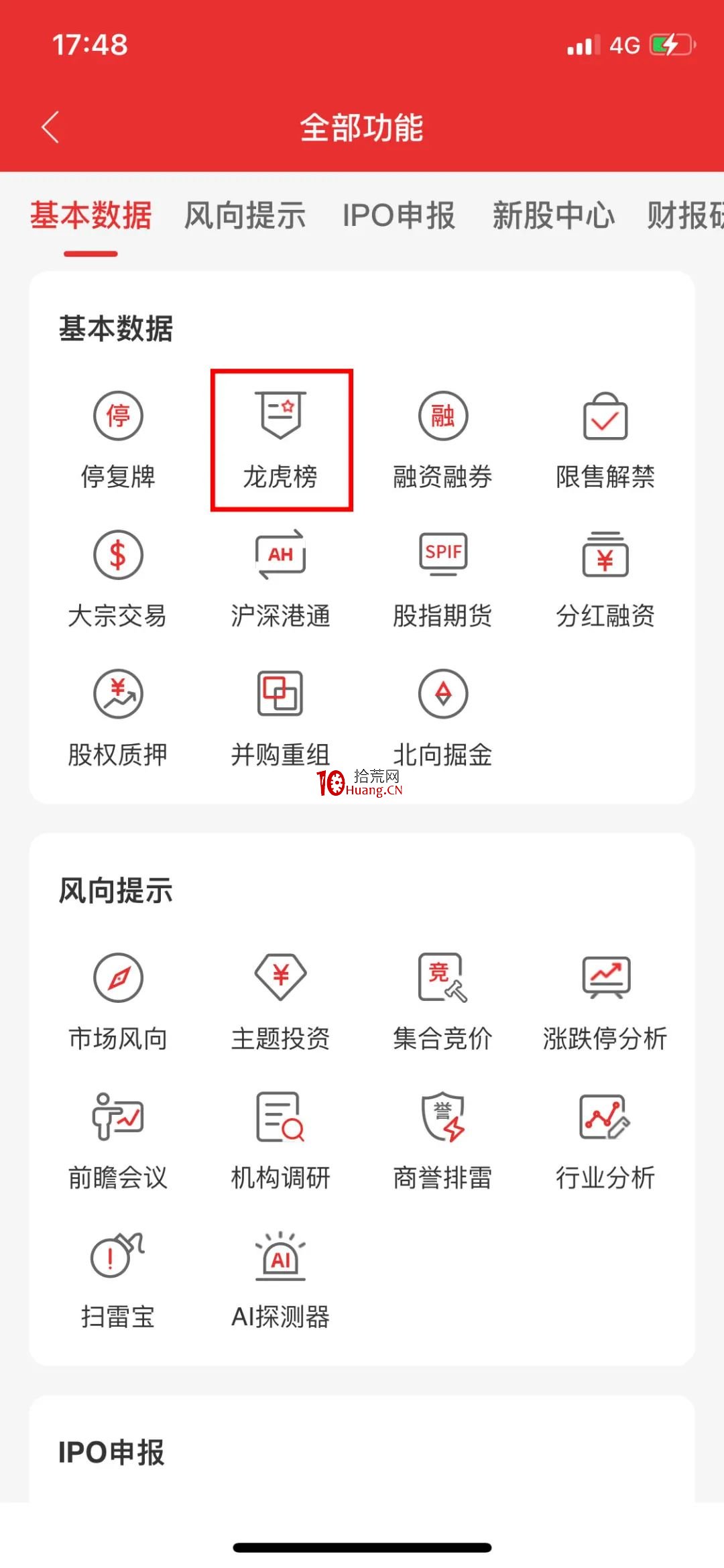Image resolution: width=724 pixels, height=1568 pixels.
Task: Open 大宗交易 data
Action: pyautogui.click(x=118, y=579)
